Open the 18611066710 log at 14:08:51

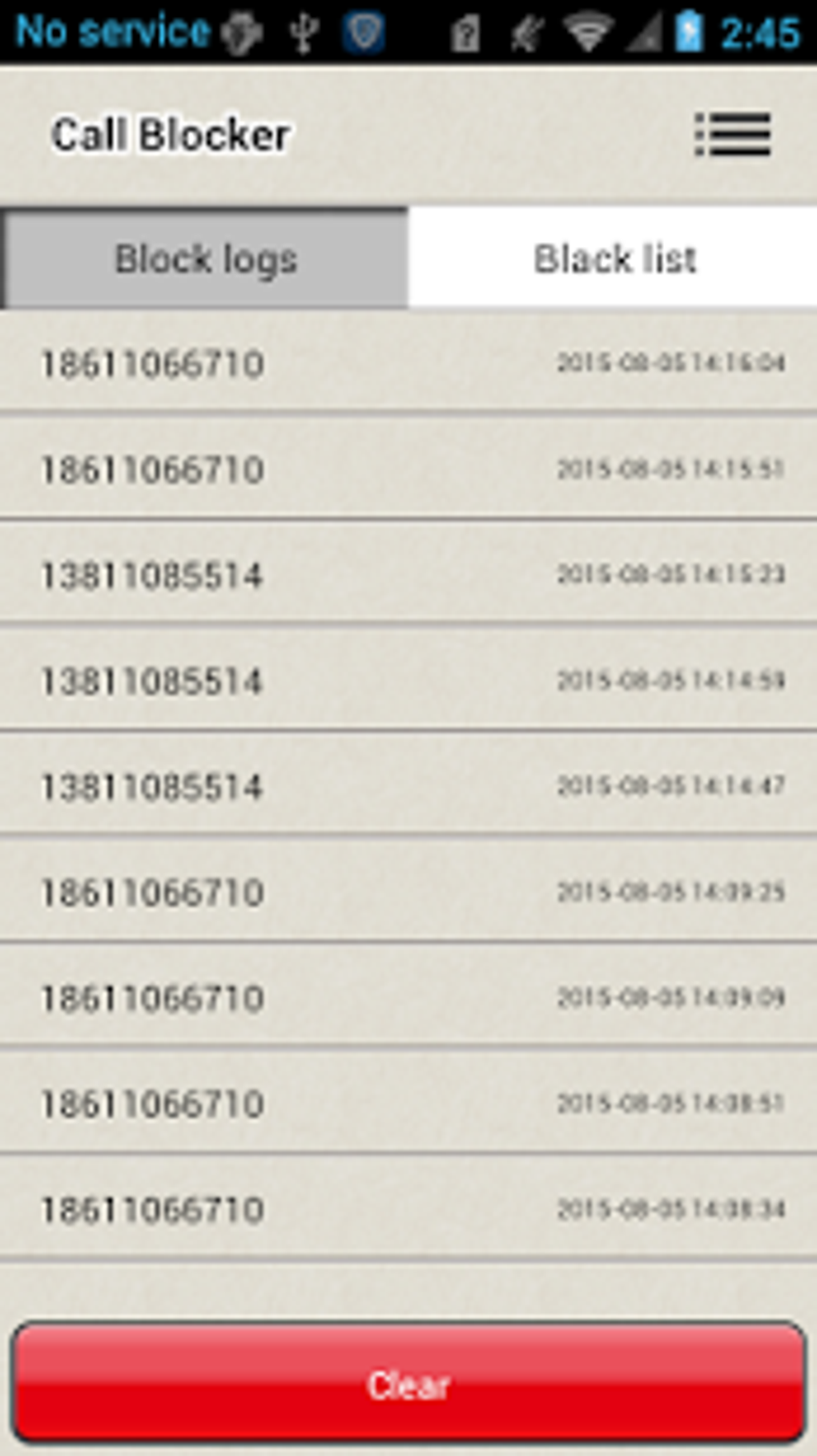tap(408, 1103)
